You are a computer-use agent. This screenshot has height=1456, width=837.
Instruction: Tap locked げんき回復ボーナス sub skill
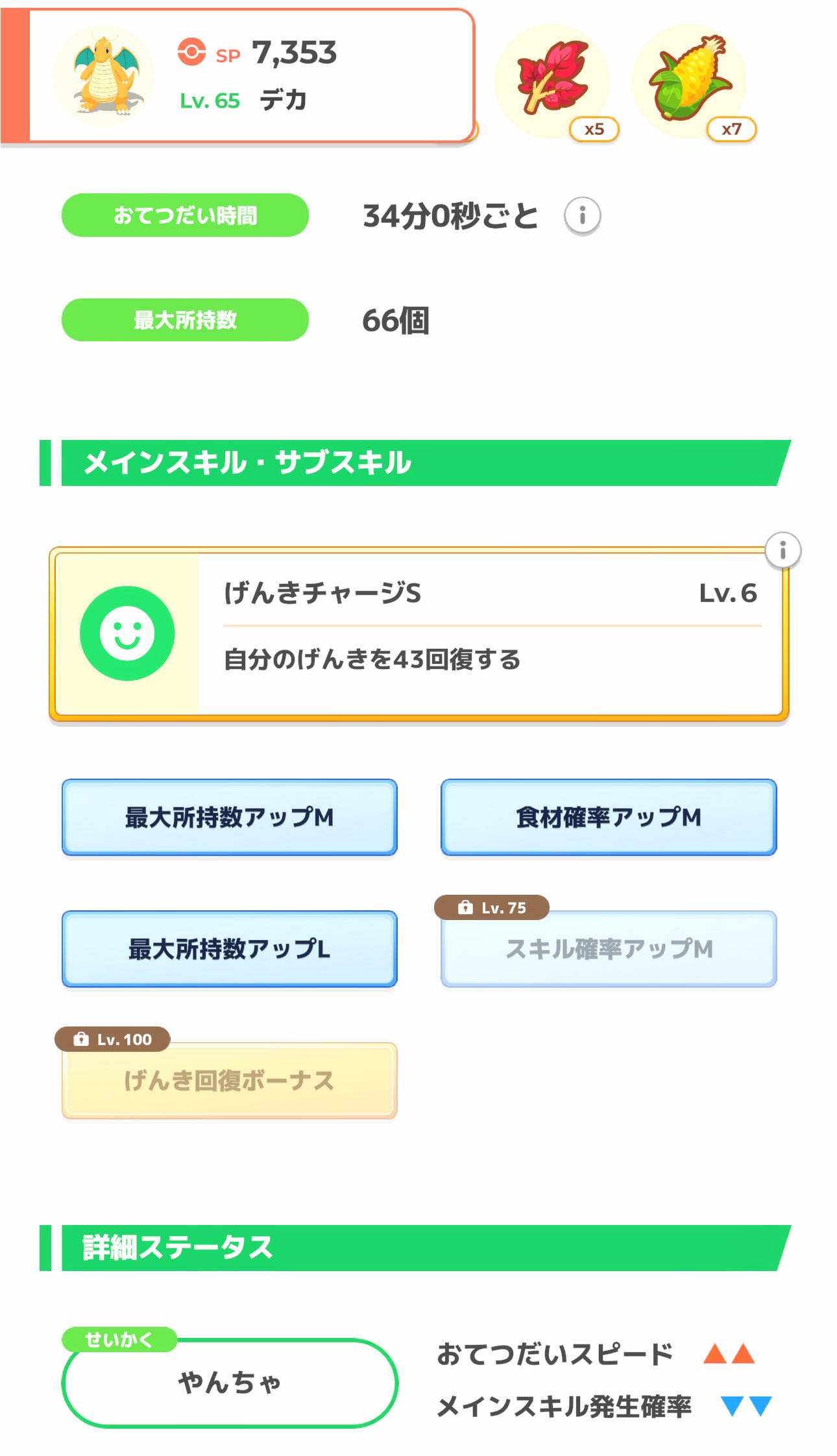[229, 1080]
